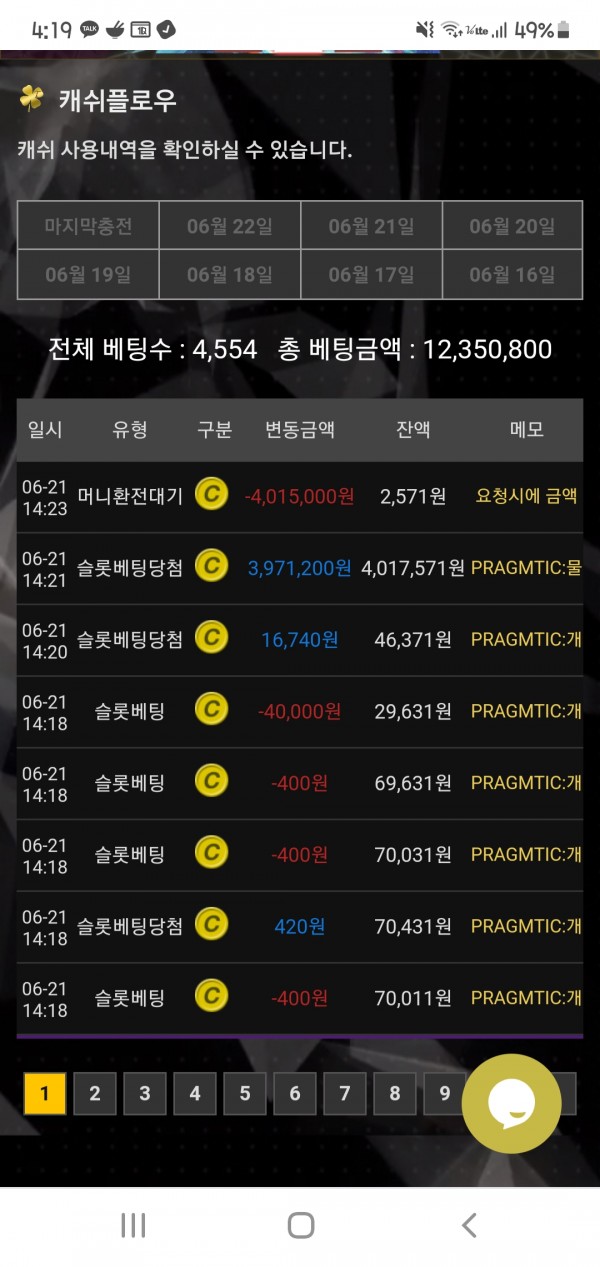Show history for 06월 16일
Image resolution: width=600 pixels, height=1267 pixels.
(x=512, y=274)
